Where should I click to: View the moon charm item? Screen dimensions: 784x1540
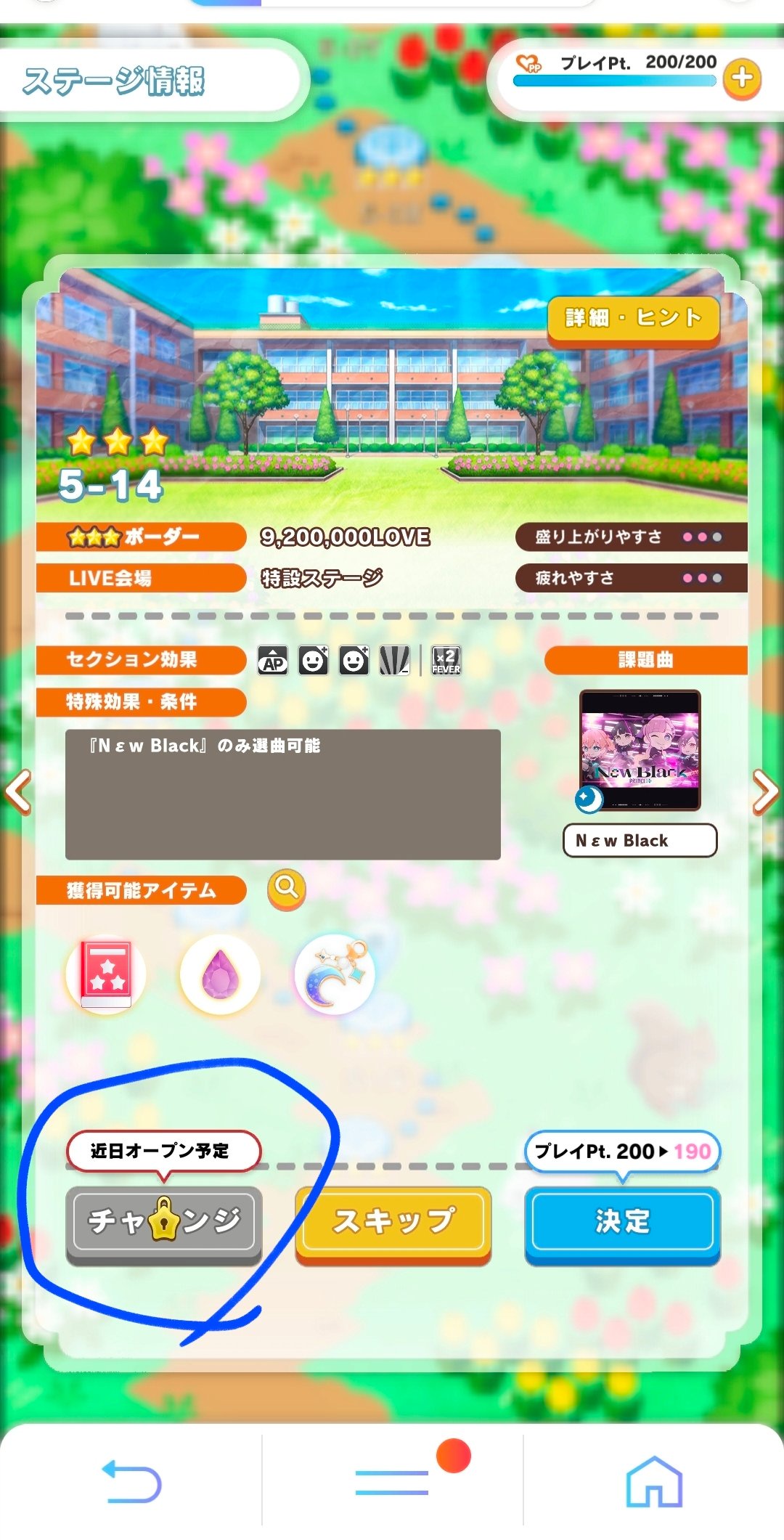coord(335,974)
